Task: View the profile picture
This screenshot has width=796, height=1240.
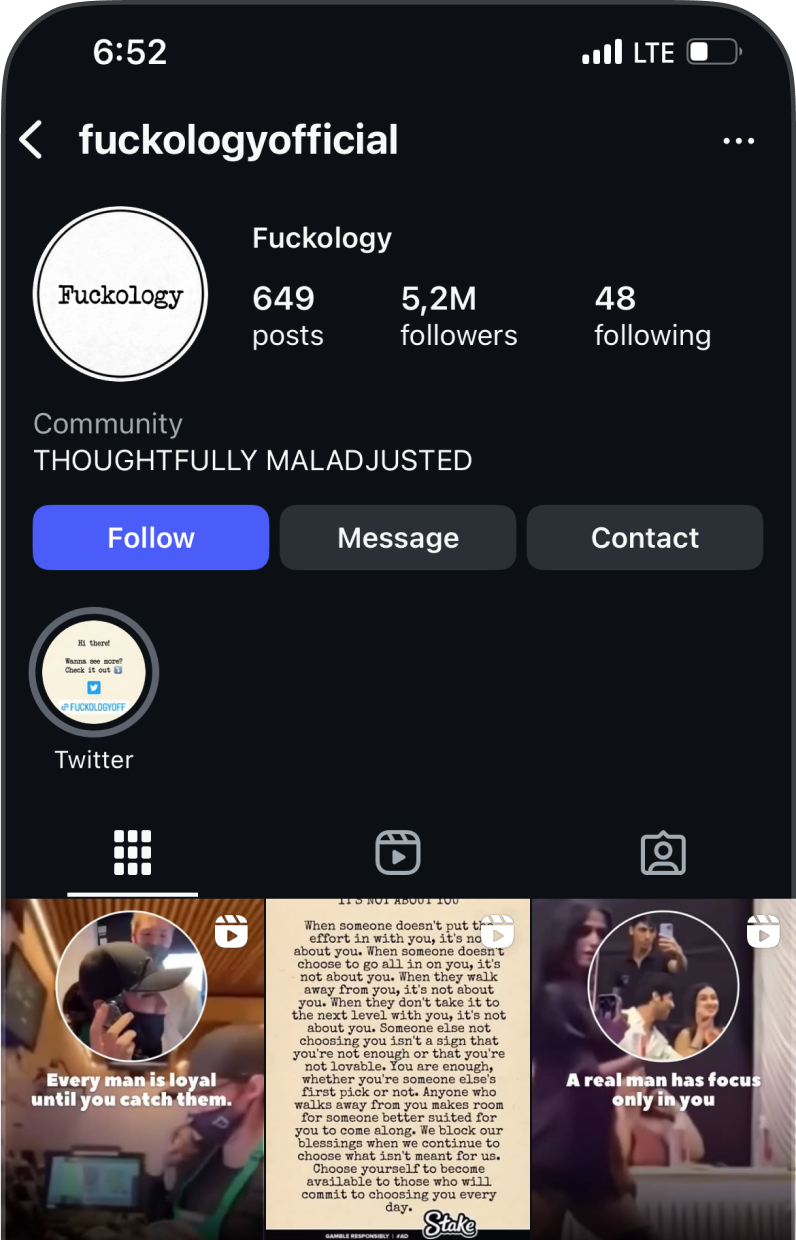Action: coord(120,295)
